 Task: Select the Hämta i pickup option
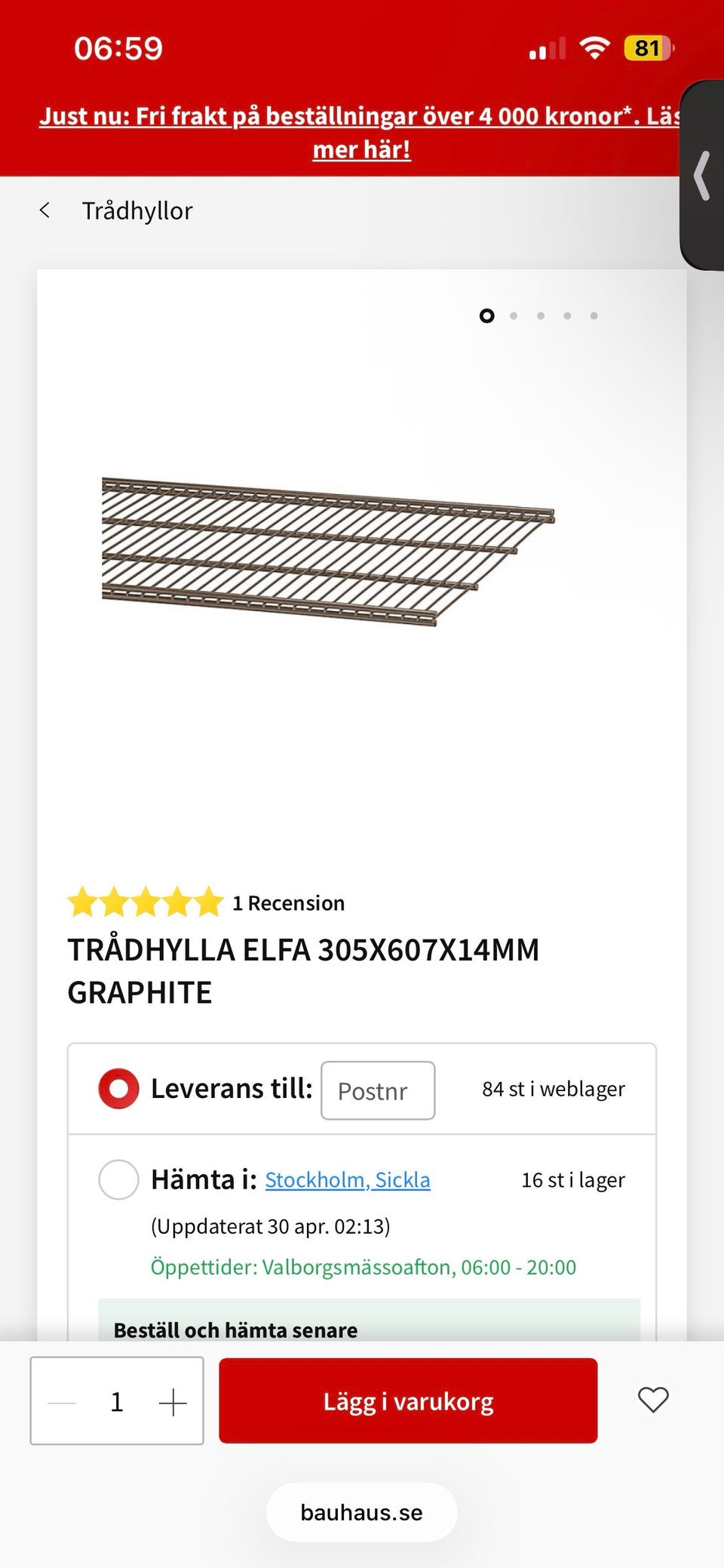[118, 1179]
